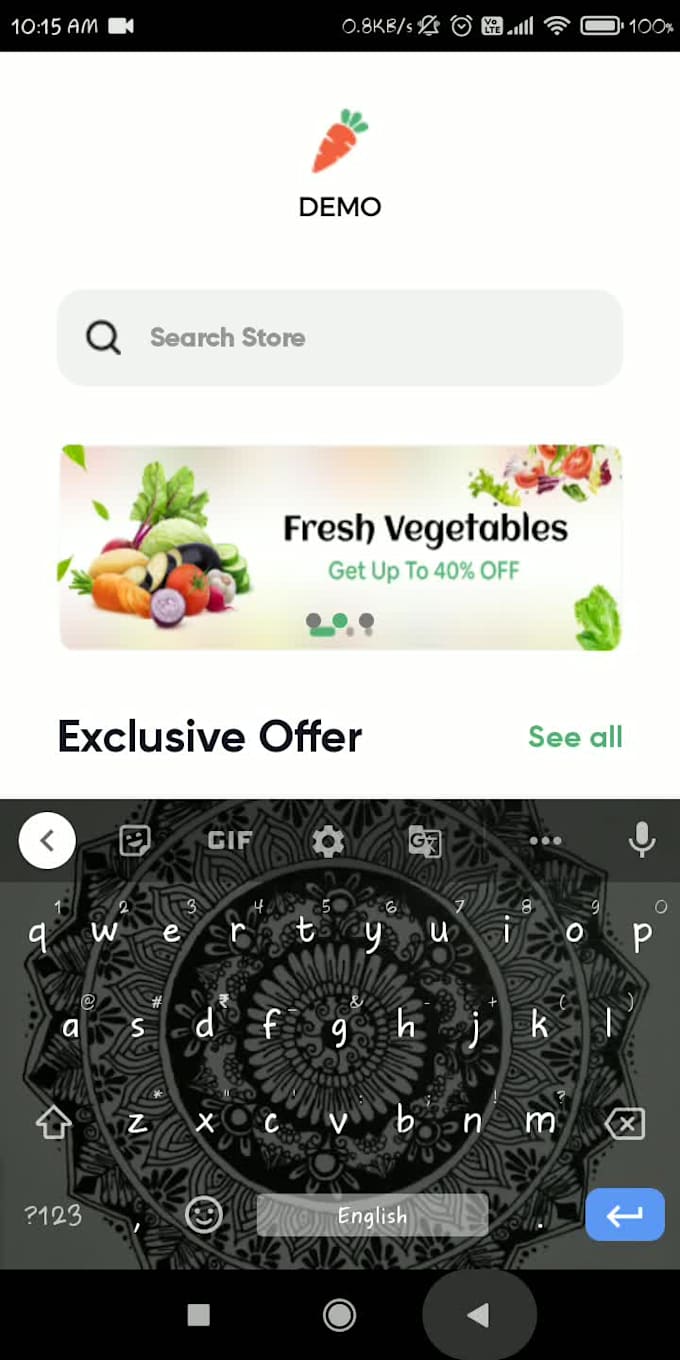This screenshot has width=680, height=1360.
Task: Open keyboard settings gear
Action: tap(328, 841)
